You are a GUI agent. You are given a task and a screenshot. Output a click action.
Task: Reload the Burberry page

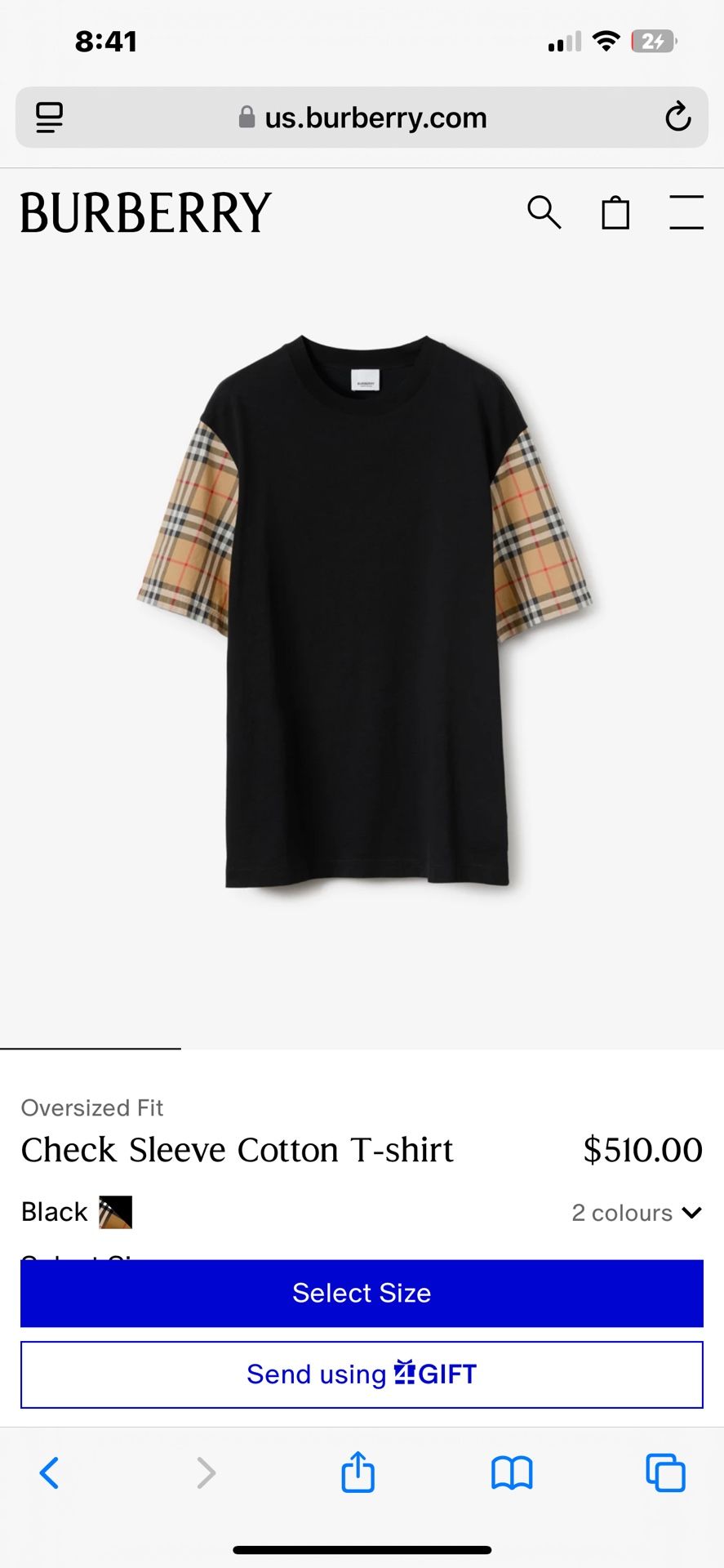point(678,117)
